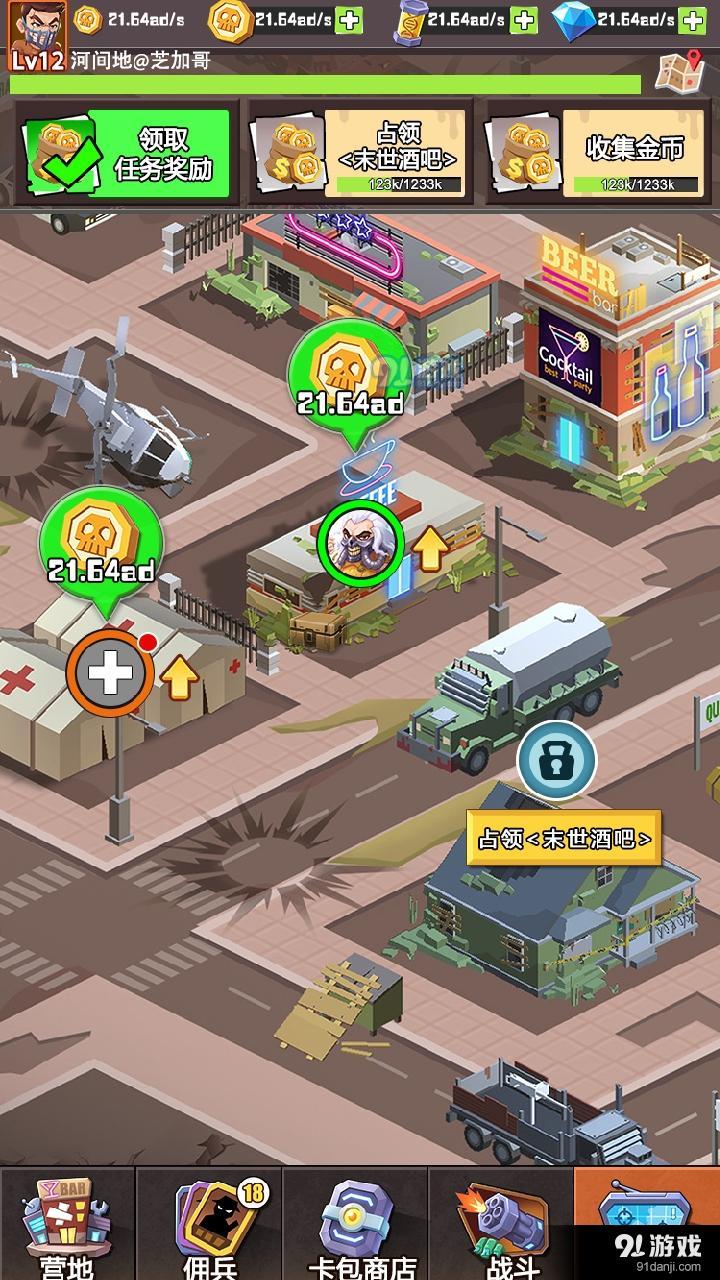This screenshot has width=720, height=1280.
Task: Open the world map icon
Action: [679, 71]
